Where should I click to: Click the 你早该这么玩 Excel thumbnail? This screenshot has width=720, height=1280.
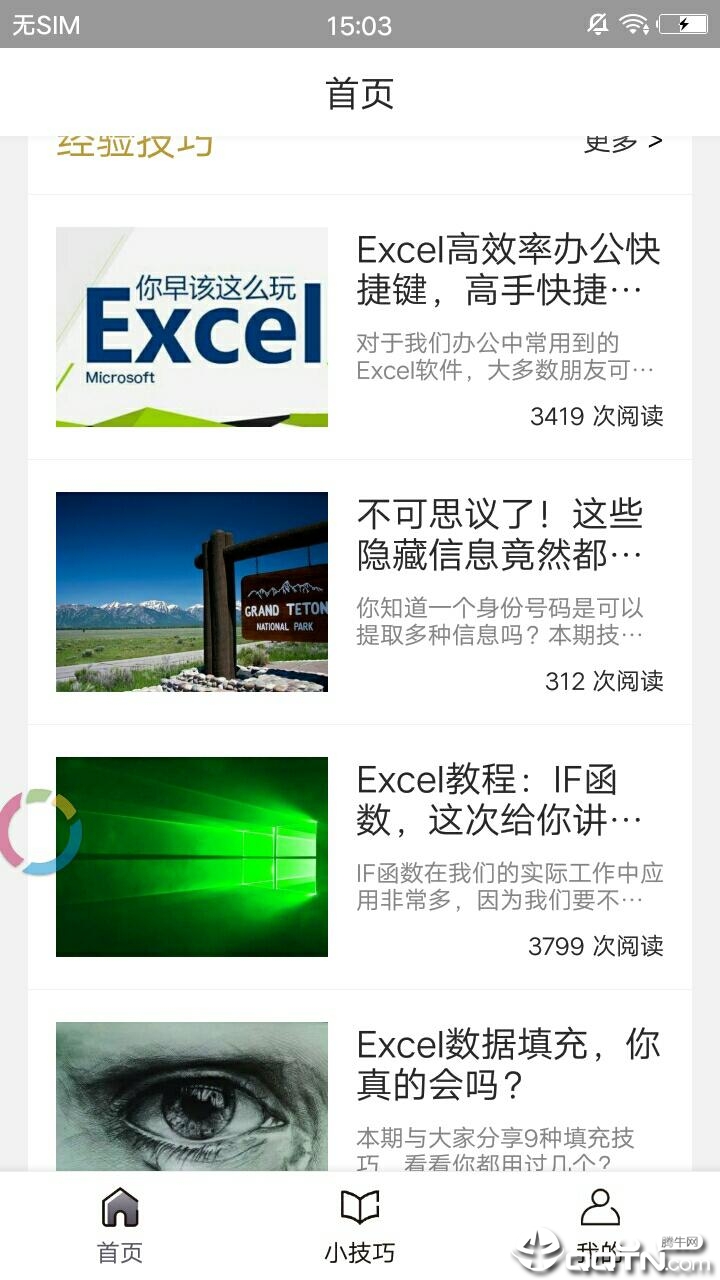click(x=192, y=327)
